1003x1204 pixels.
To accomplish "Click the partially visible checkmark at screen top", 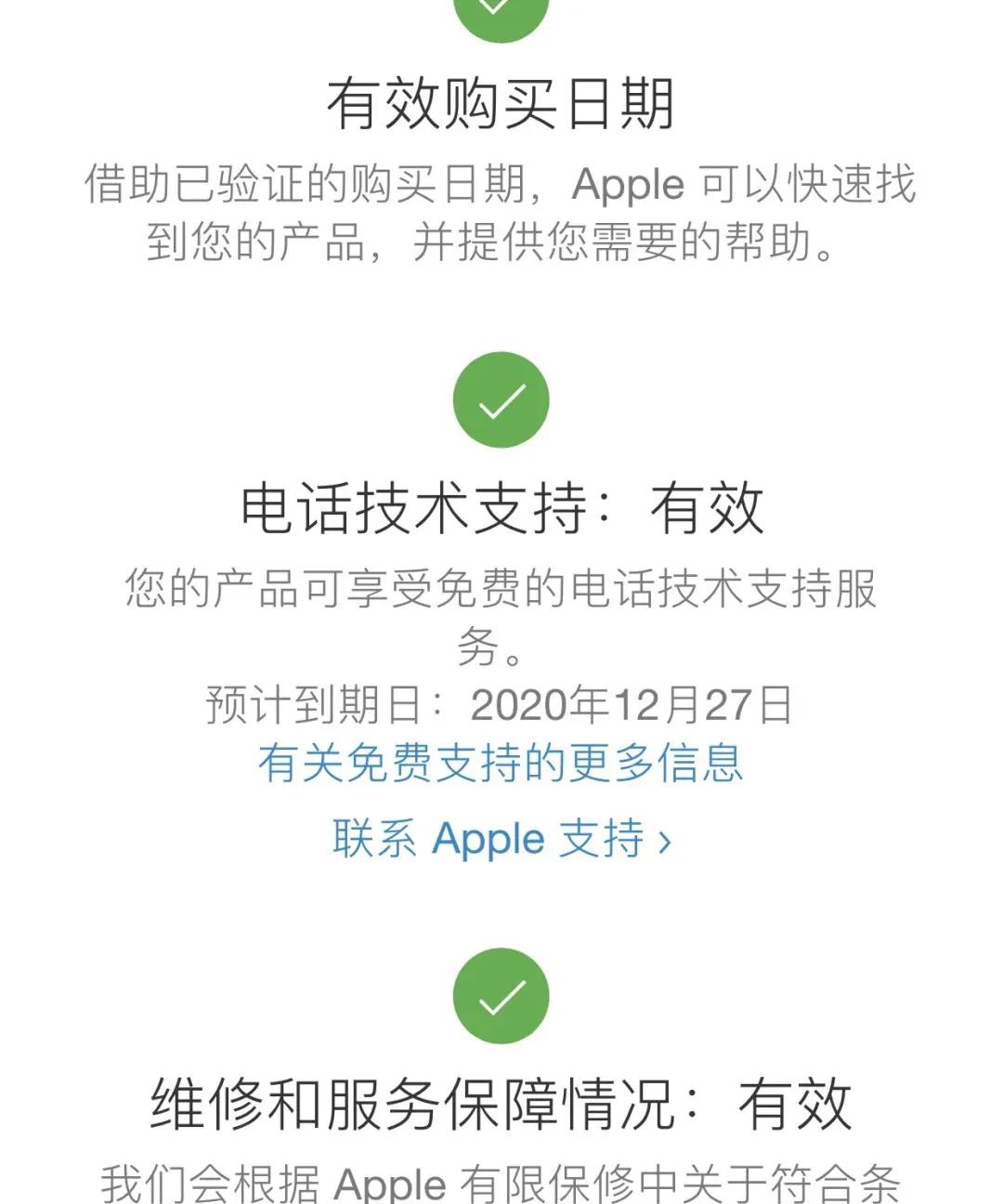I will point(501,14).
